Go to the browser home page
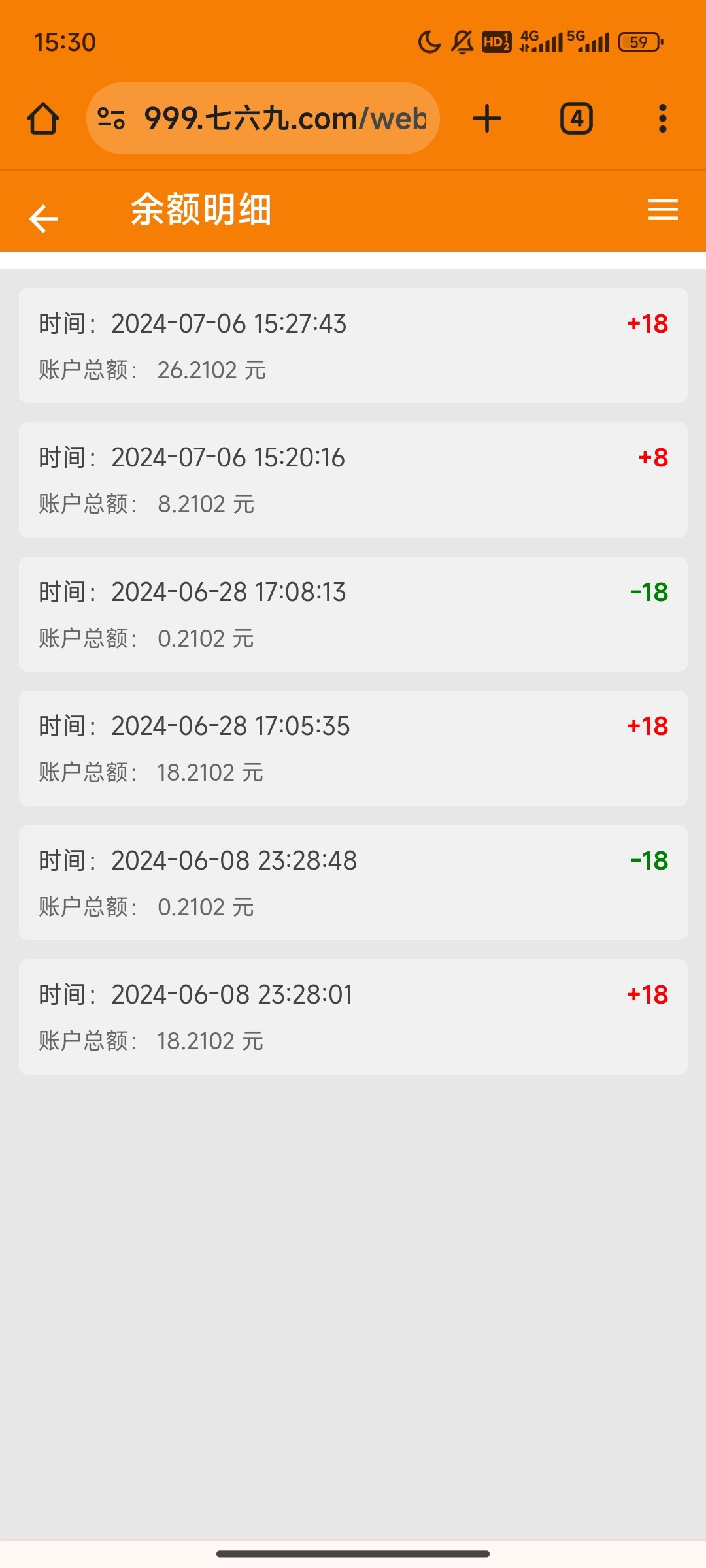The width and height of the screenshot is (706, 1568). pos(43,118)
